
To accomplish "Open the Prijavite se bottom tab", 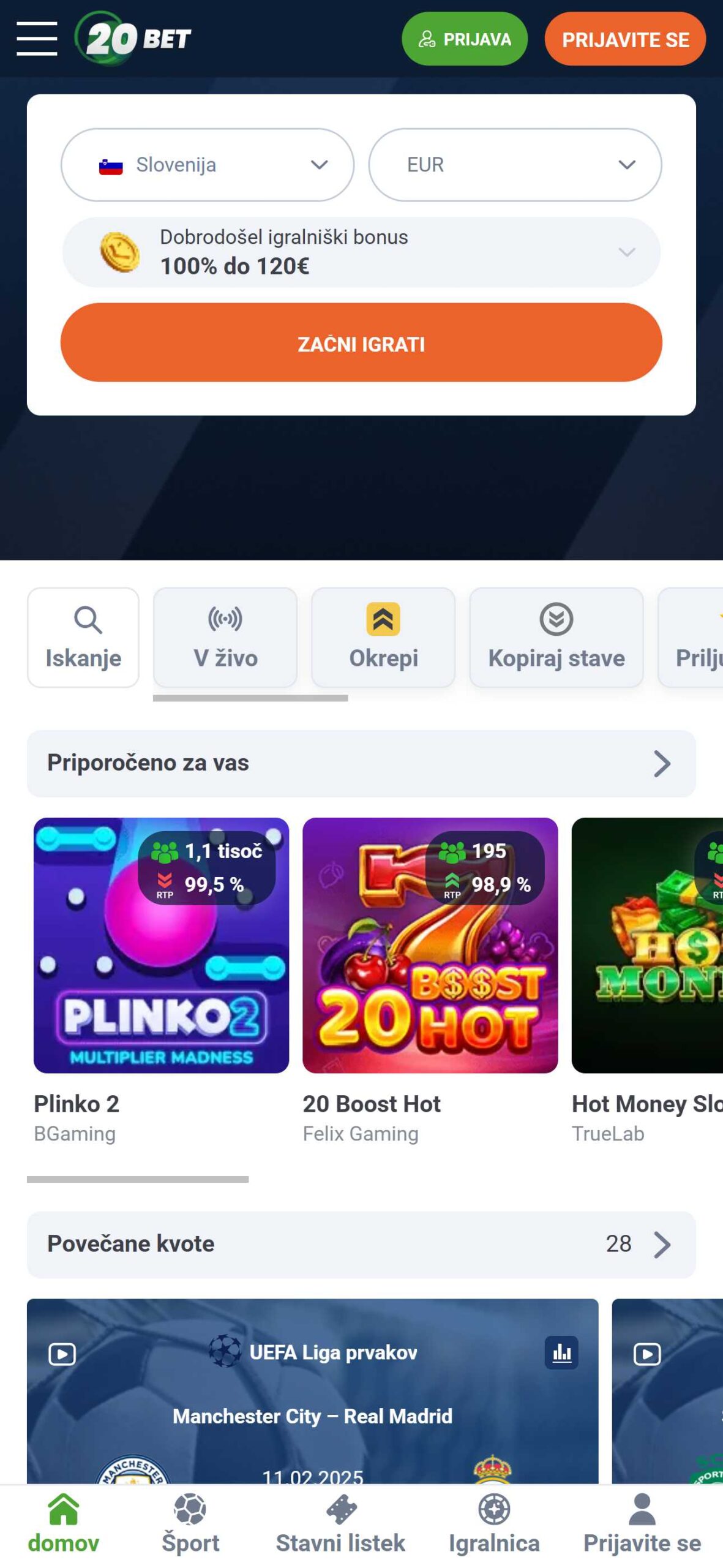I will (642, 1525).
